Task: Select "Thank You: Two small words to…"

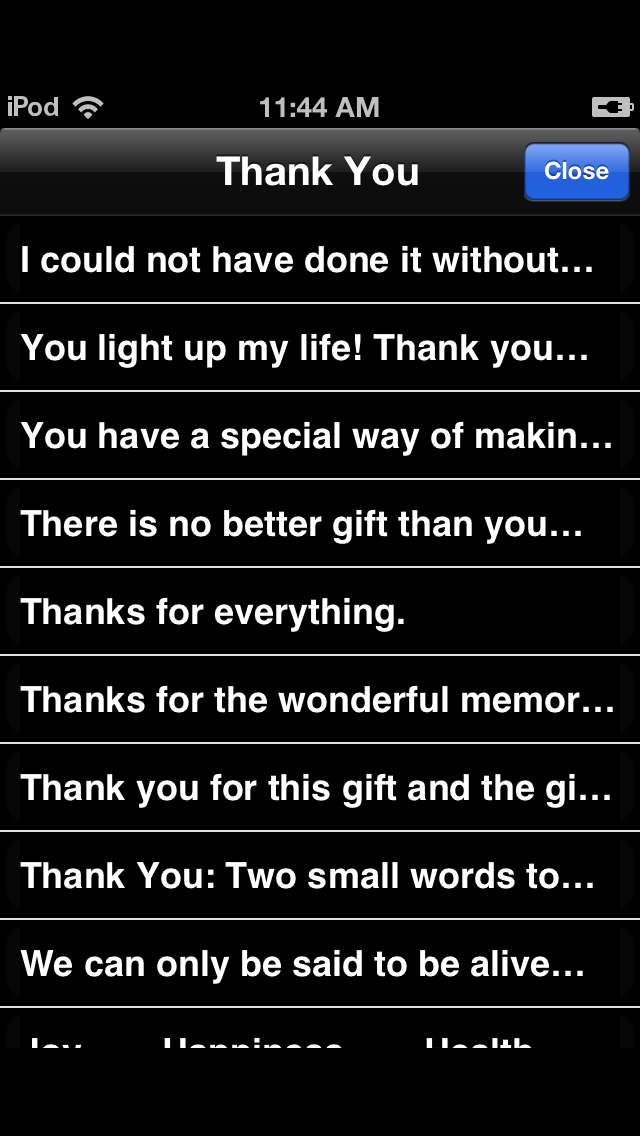Action: (x=320, y=876)
